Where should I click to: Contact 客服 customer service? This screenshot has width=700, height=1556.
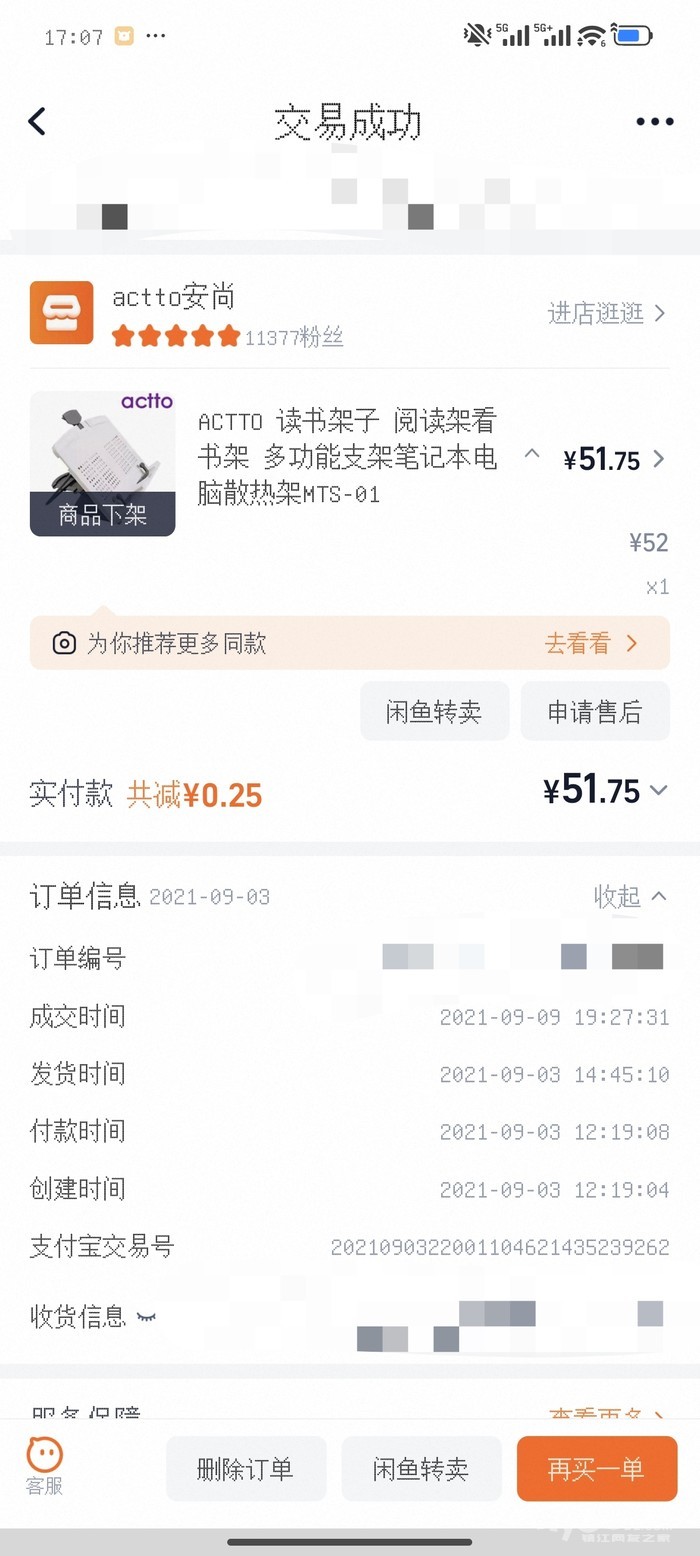[44, 1466]
